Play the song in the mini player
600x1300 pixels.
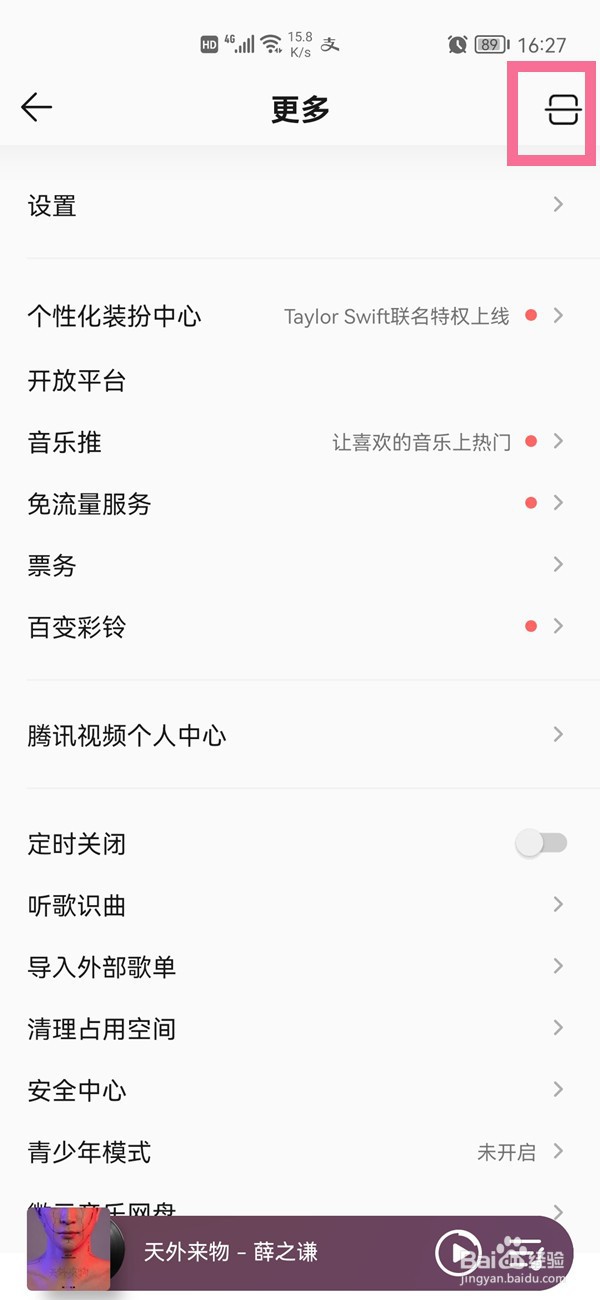456,1252
